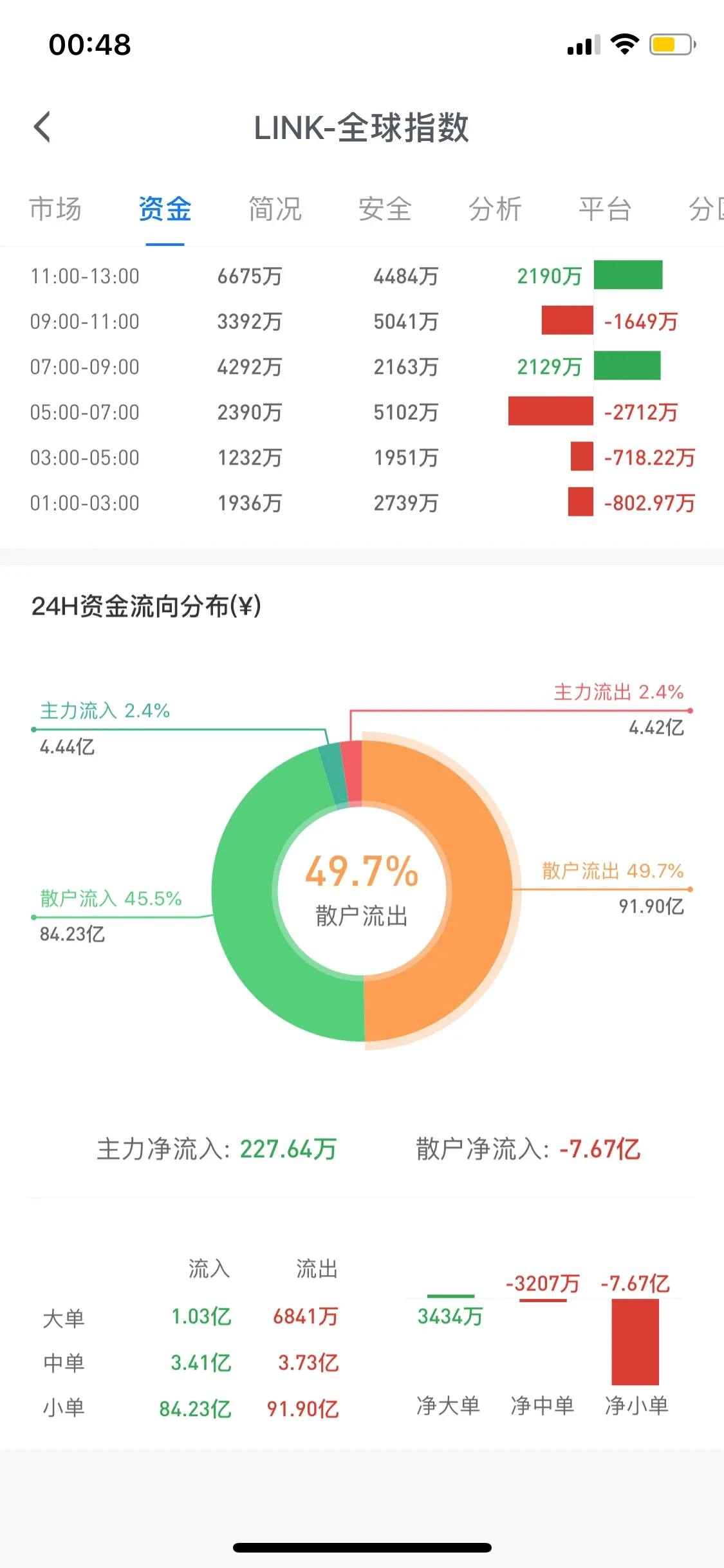
Task: Go back using the top-left arrow
Action: [x=42, y=127]
